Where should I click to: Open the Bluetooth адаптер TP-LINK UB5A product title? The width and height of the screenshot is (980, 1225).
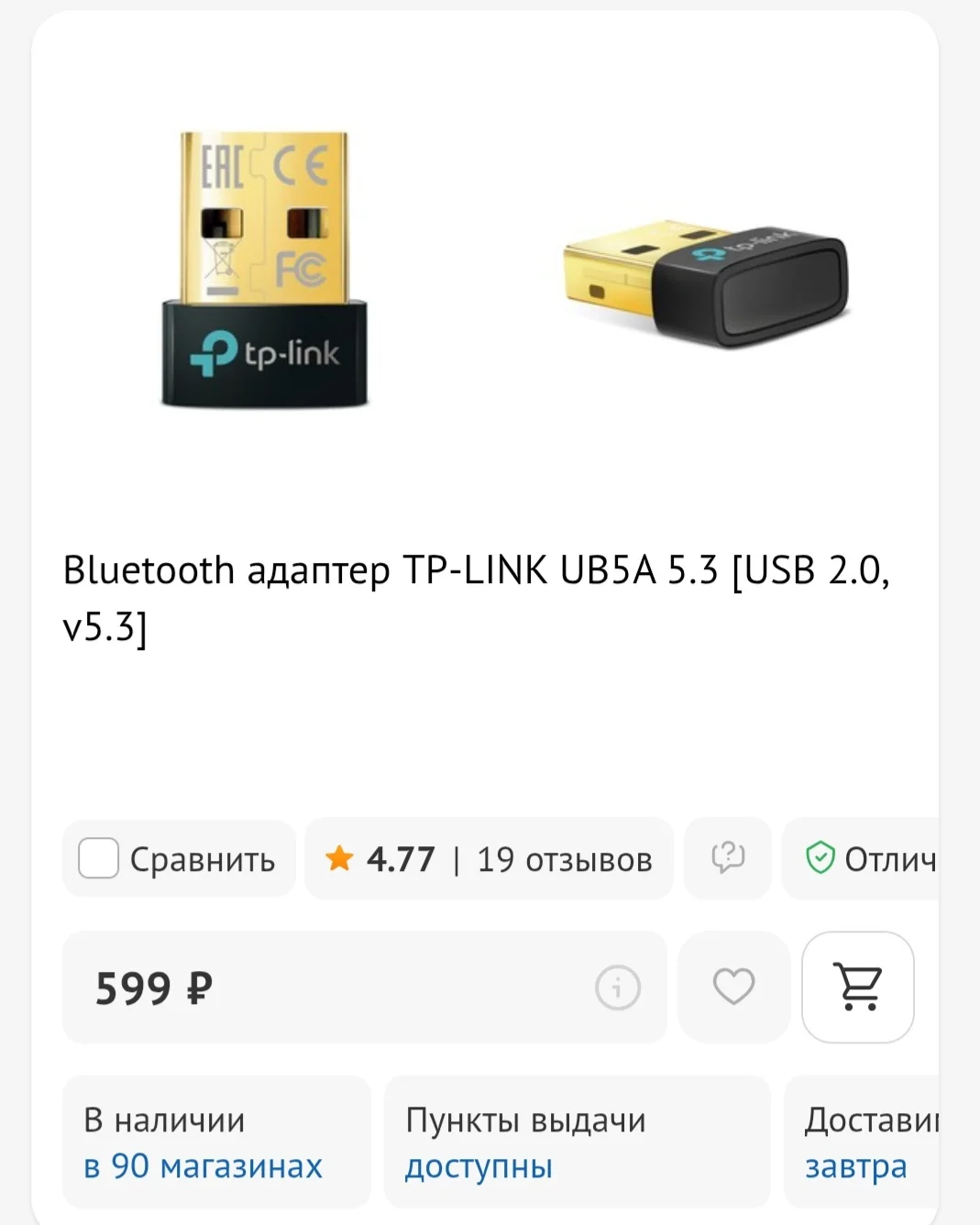pyautogui.click(x=476, y=598)
